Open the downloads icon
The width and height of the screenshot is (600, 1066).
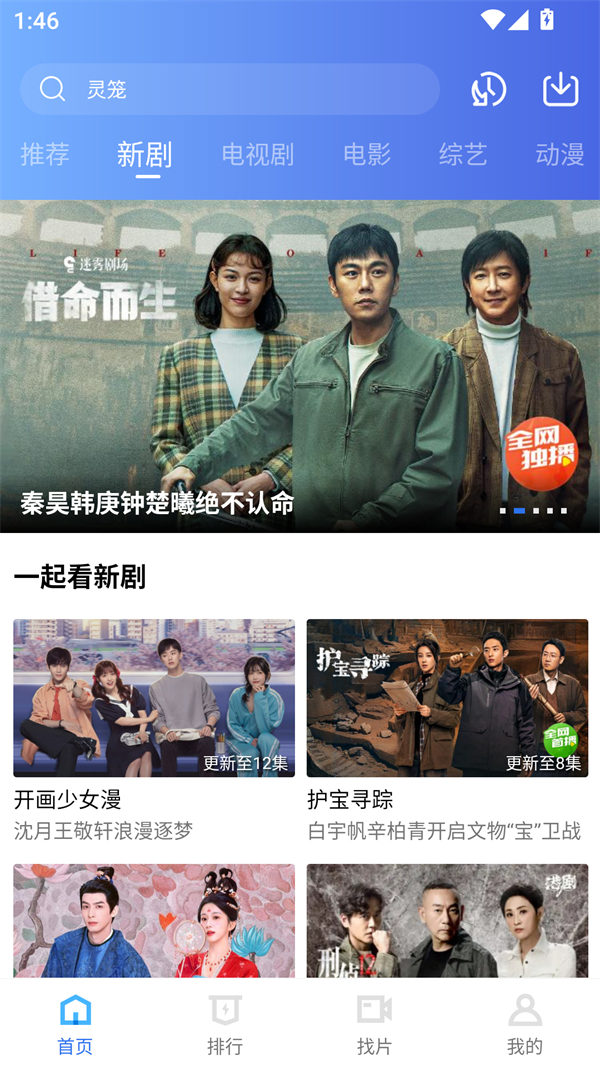(561, 90)
